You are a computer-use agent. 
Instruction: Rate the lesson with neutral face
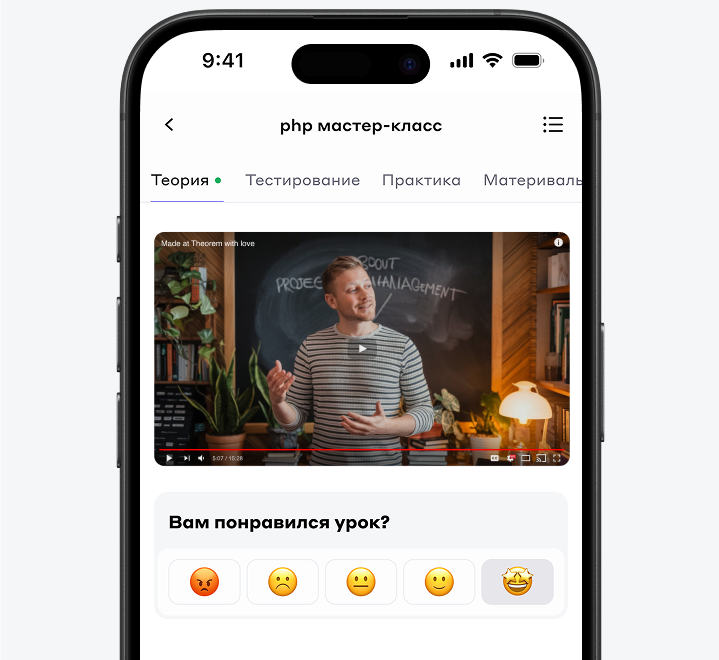pos(361,582)
